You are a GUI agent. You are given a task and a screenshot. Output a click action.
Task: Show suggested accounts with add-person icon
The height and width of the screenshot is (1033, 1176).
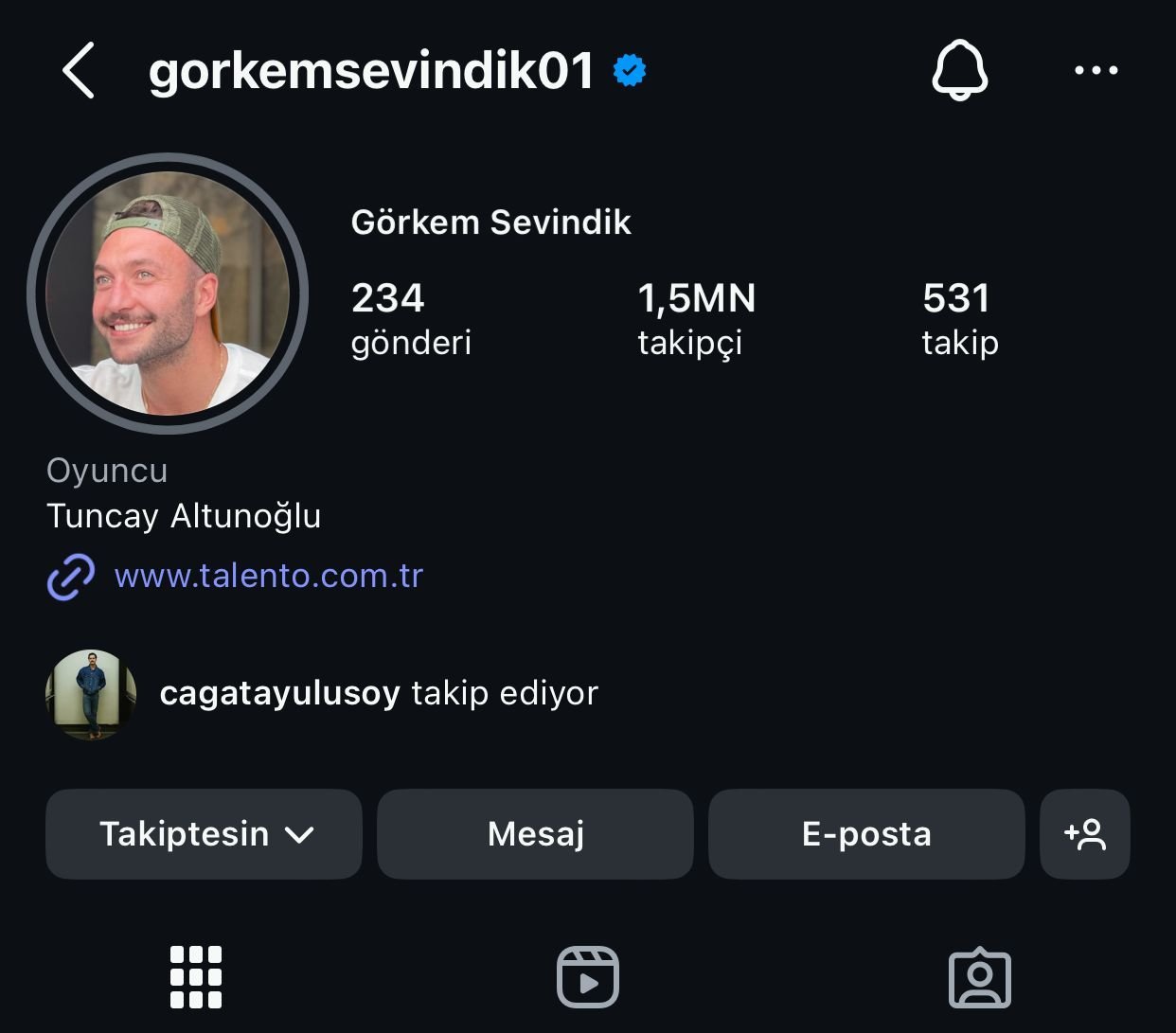(x=1085, y=834)
